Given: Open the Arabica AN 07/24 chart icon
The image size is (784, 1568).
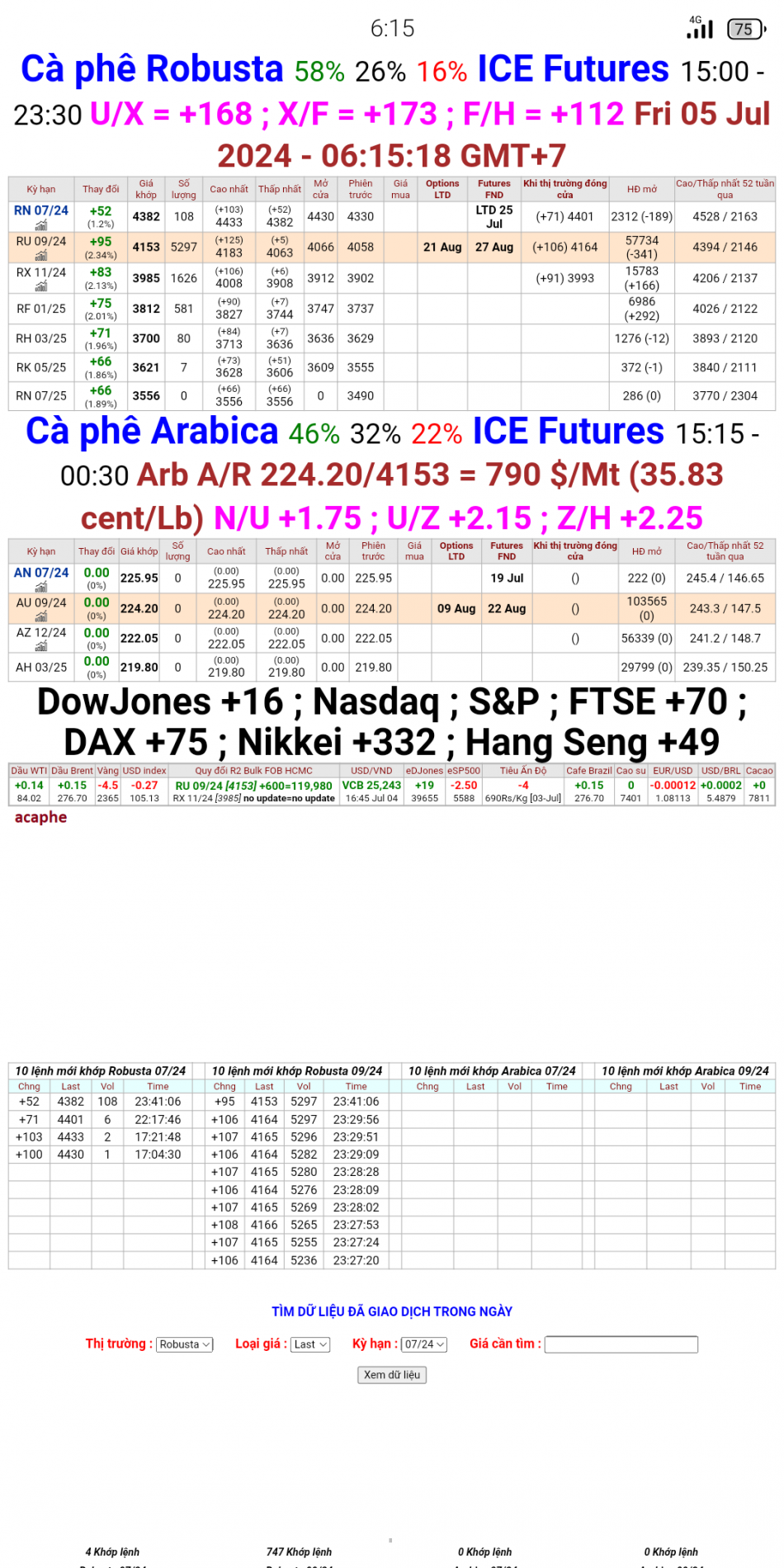Looking at the screenshot, I should point(40,586).
